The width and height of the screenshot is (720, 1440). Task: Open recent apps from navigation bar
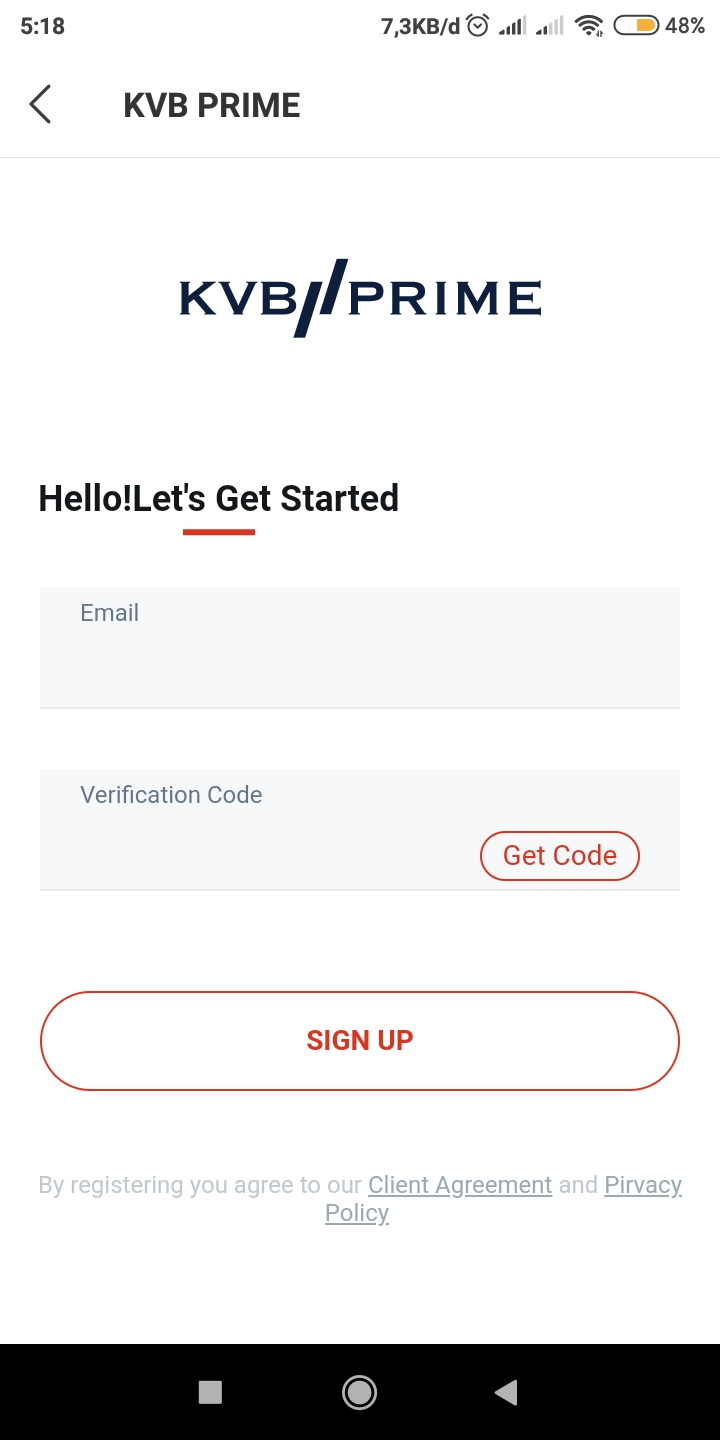coord(210,1392)
